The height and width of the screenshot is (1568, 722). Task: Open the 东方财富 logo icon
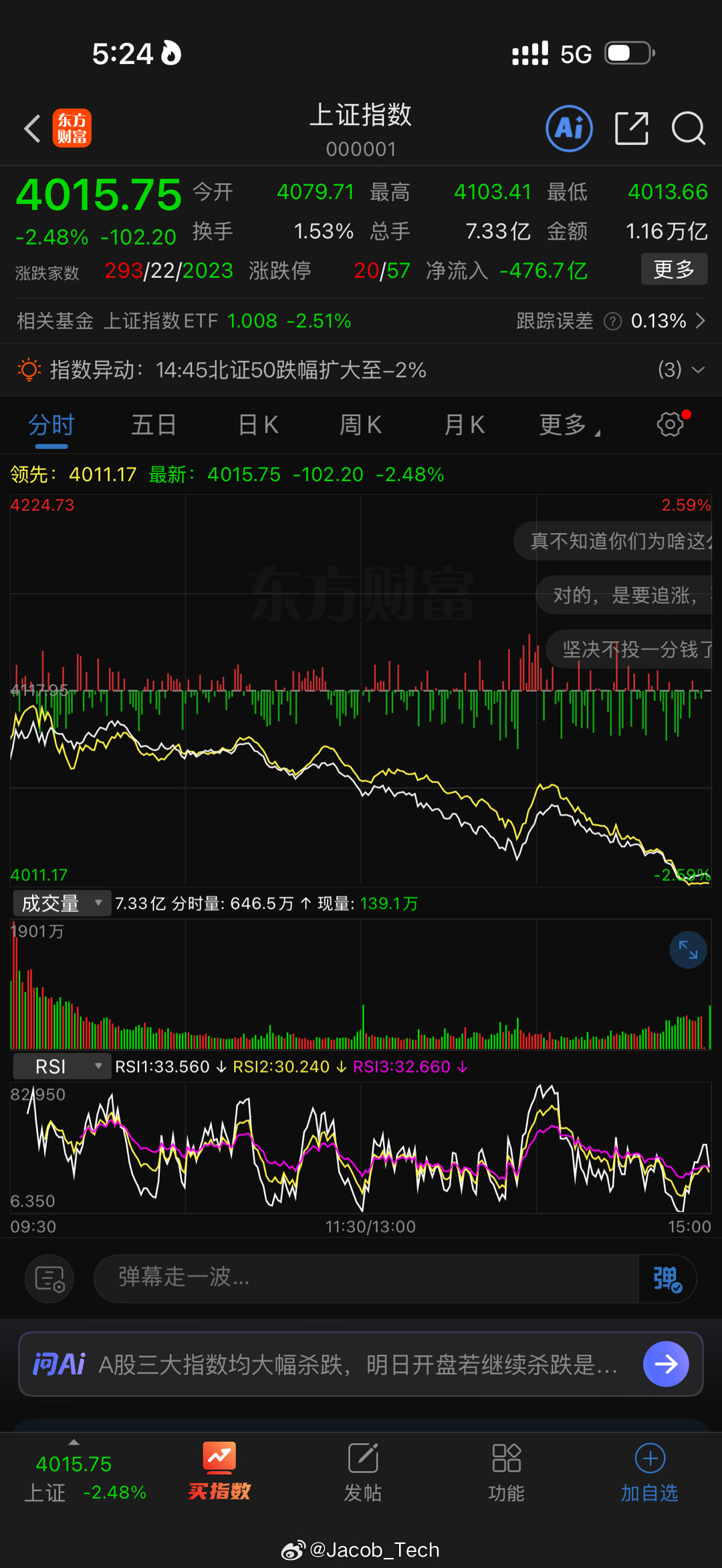point(72,128)
